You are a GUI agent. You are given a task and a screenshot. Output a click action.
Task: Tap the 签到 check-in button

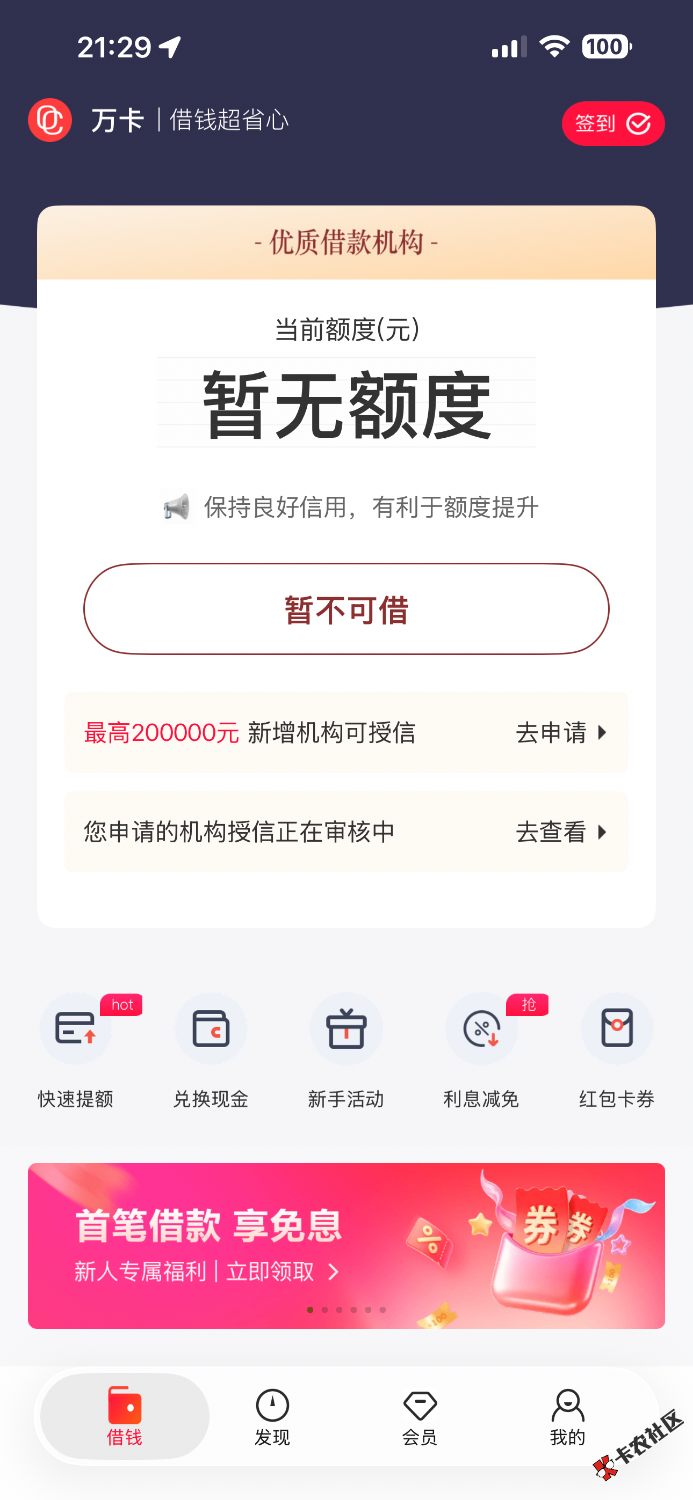tap(612, 124)
